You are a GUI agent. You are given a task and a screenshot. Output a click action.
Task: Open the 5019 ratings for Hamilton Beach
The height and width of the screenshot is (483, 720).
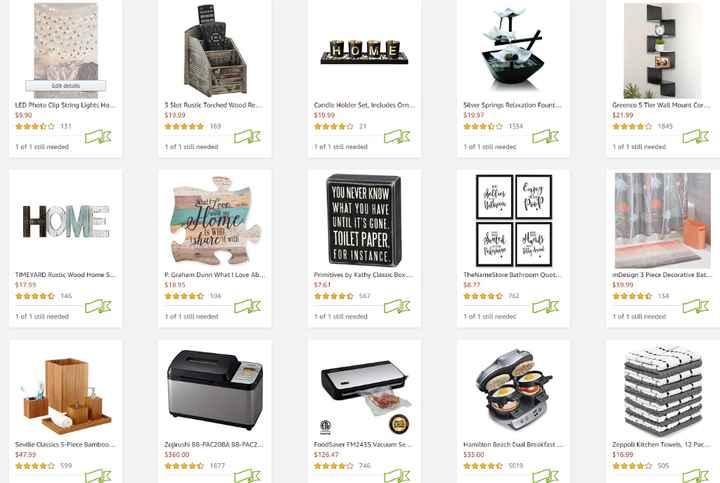[516, 466]
